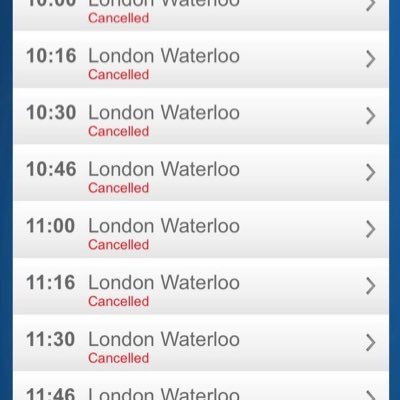Tap the 11:30 London Waterloo row
This screenshot has height=400, width=400.
coord(201,343)
